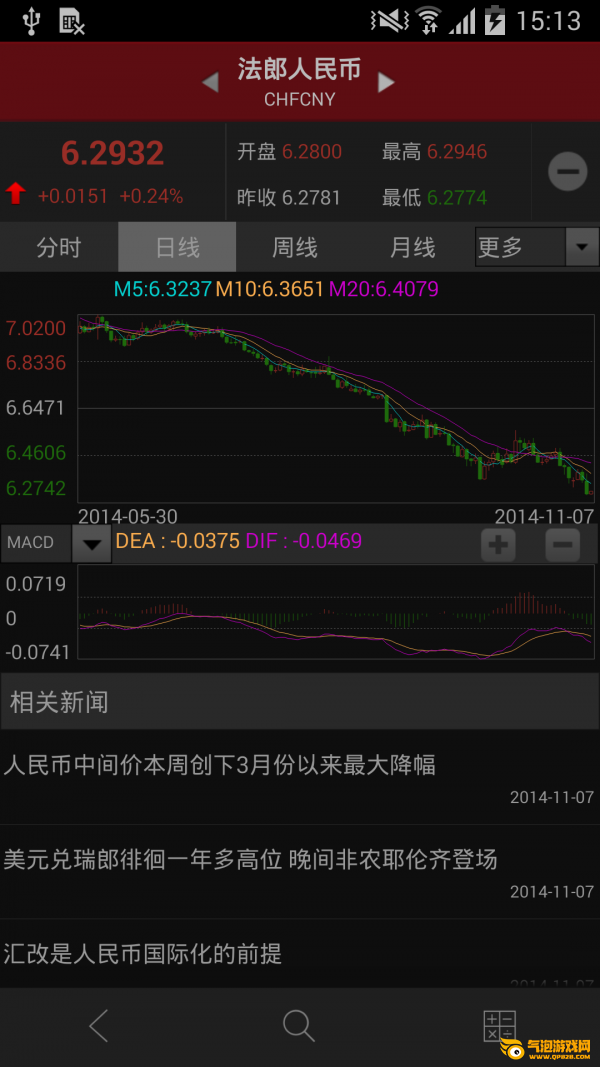600x1067 pixels.
Task: Open the calculator icon in bottom bar
Action: tap(498, 1025)
